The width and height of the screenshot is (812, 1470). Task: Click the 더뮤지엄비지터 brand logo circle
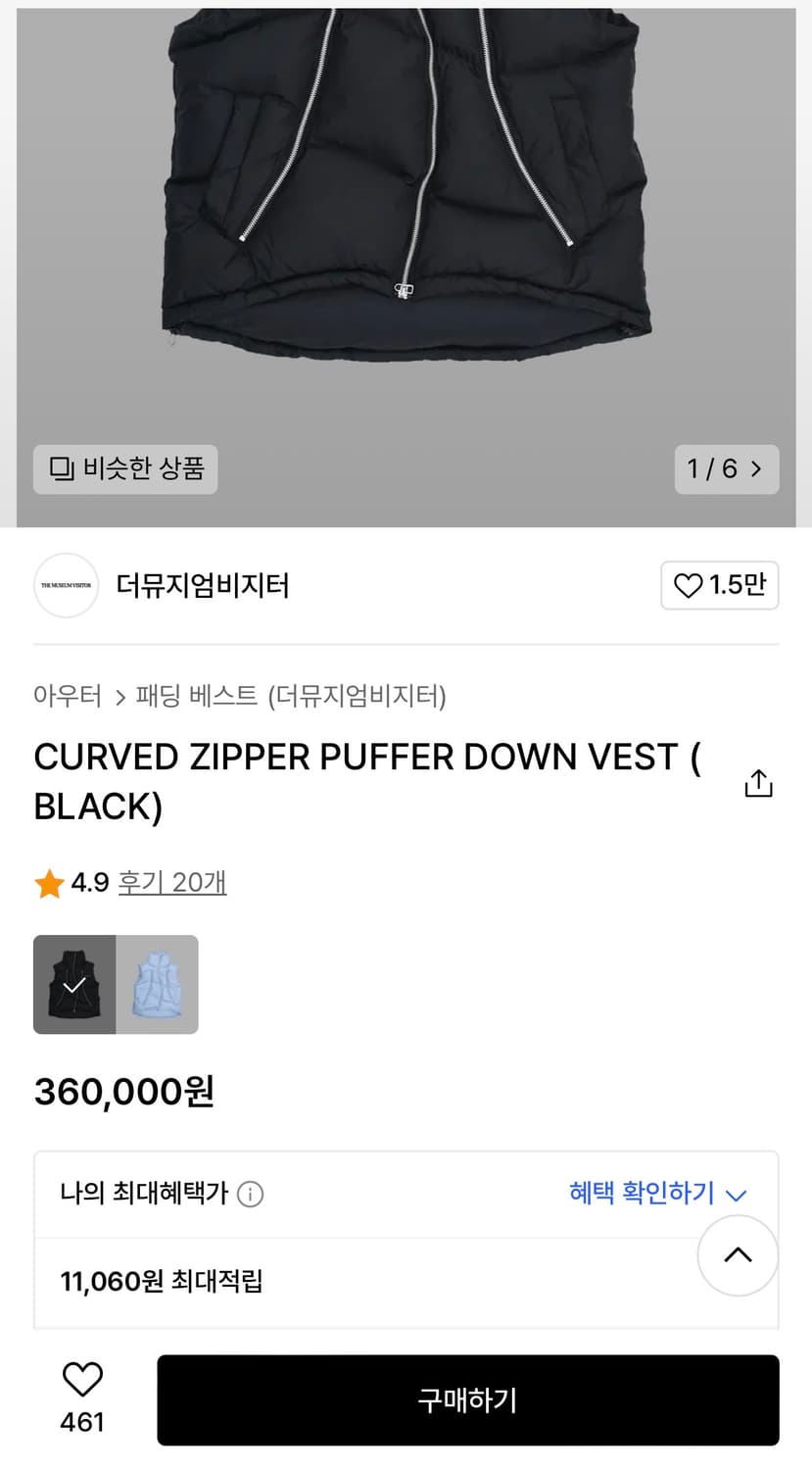click(66, 585)
